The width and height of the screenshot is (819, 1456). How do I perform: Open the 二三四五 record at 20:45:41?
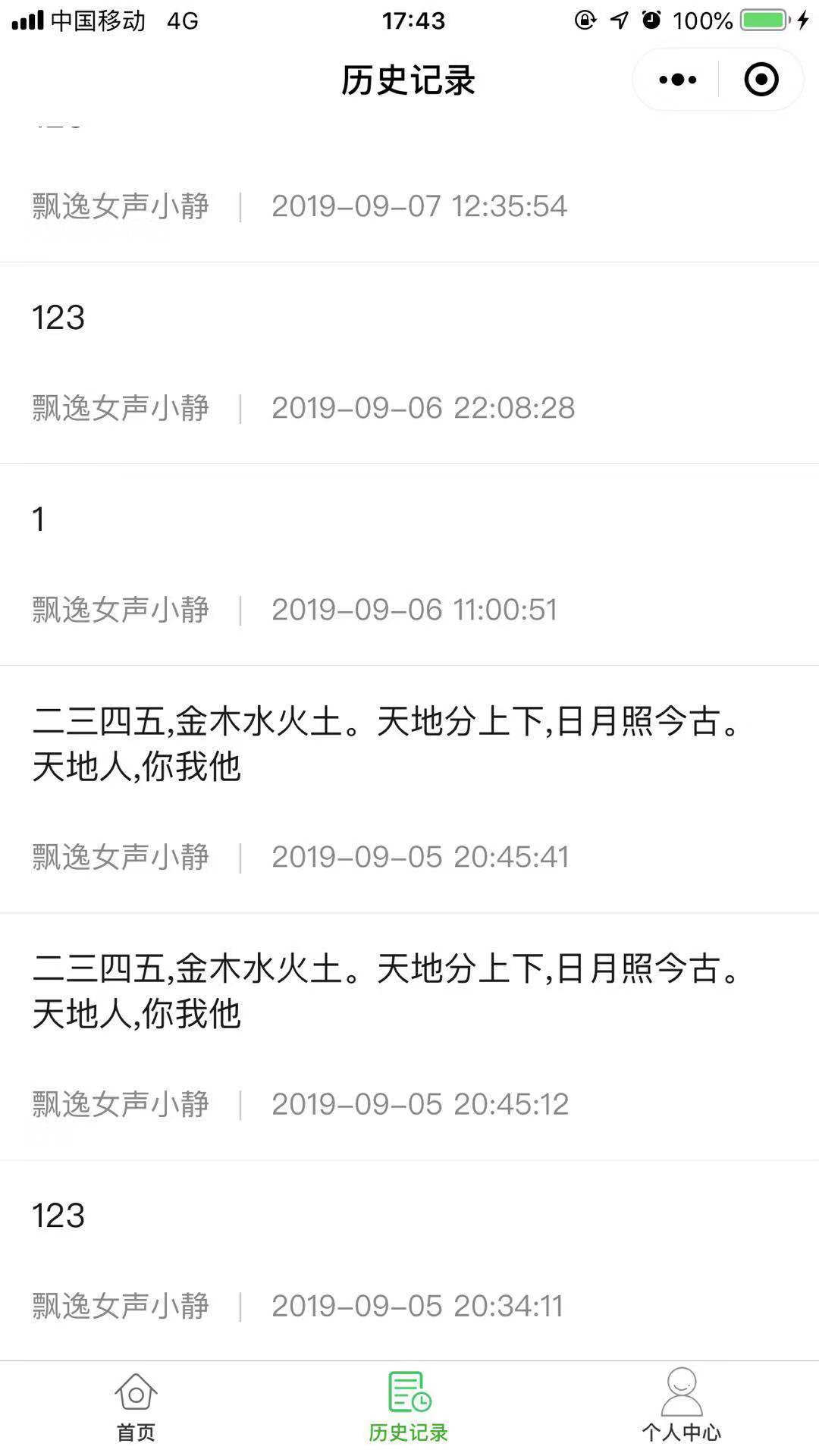tap(409, 789)
